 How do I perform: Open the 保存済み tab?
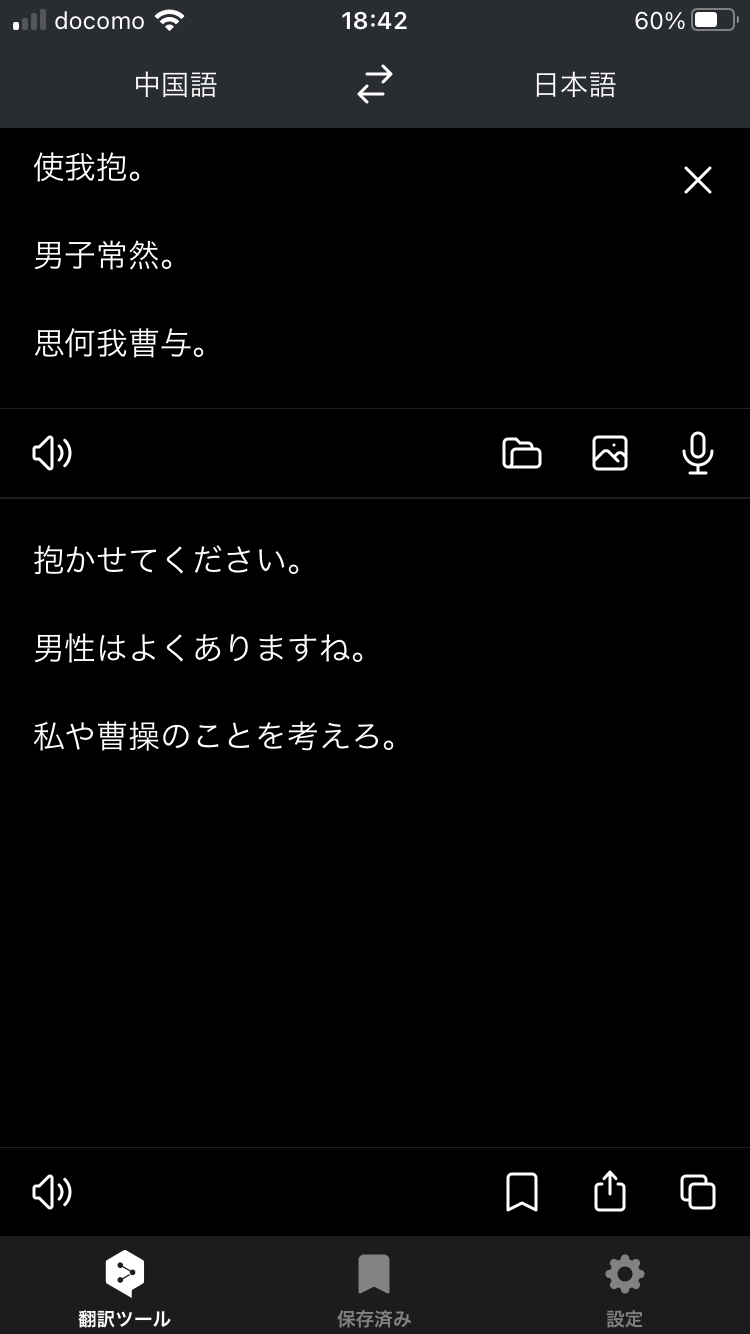coord(374,1286)
